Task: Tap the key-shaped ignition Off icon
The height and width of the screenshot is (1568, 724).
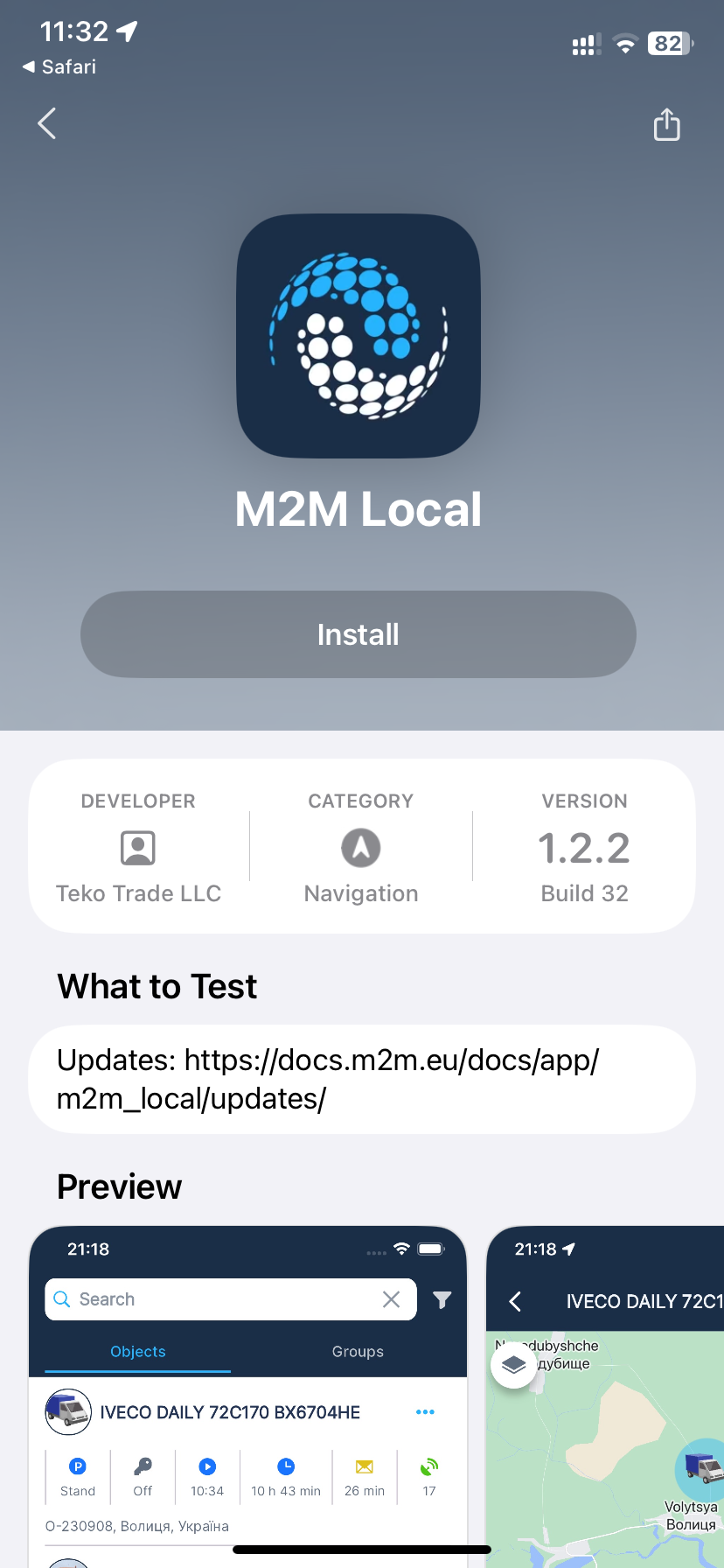Action: [142, 1466]
